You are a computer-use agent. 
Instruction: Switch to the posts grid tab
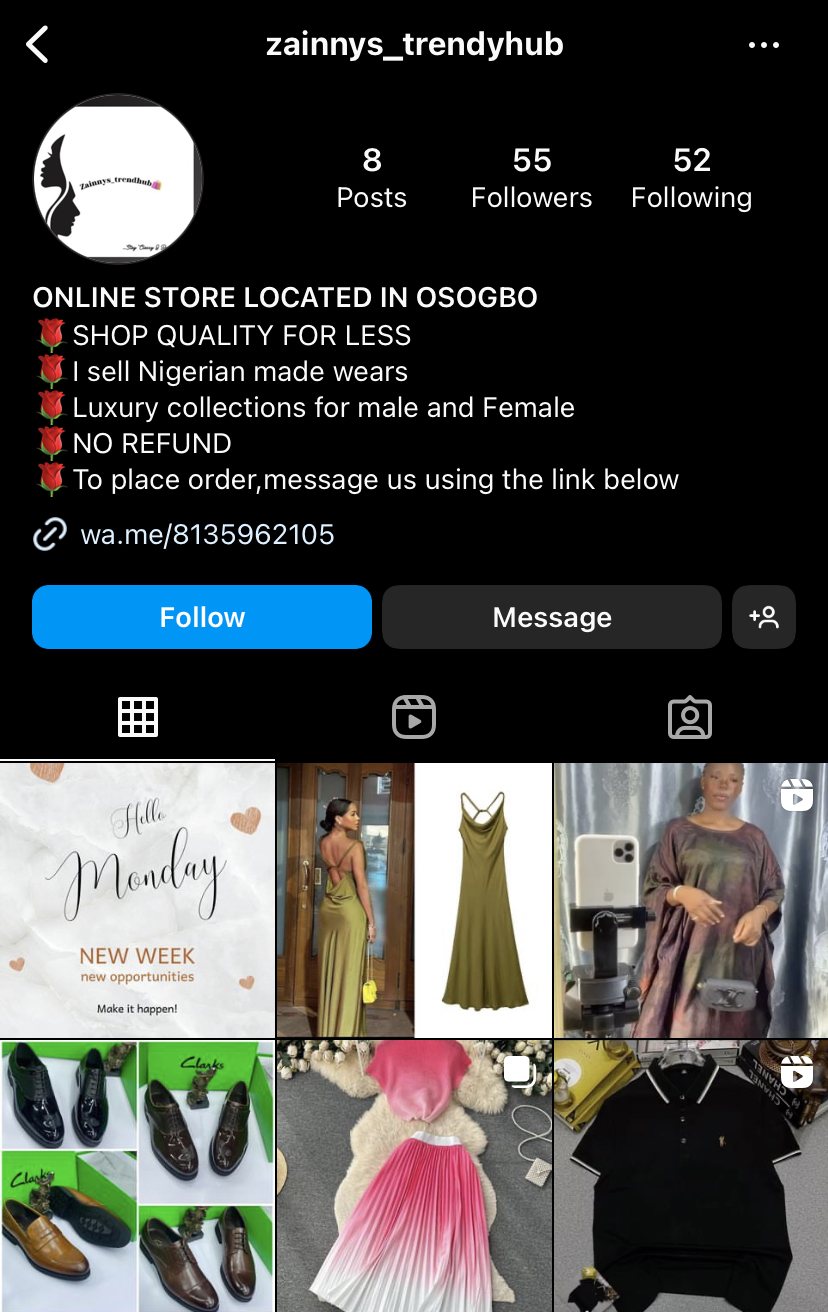pyautogui.click(x=138, y=717)
